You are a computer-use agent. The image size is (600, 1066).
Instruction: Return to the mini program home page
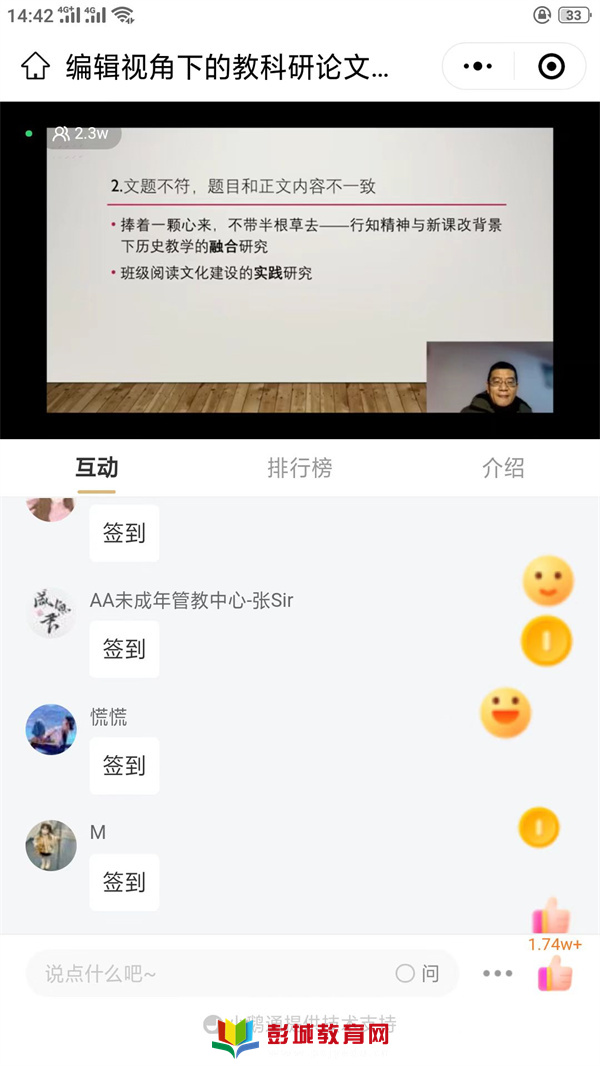tap(34, 67)
